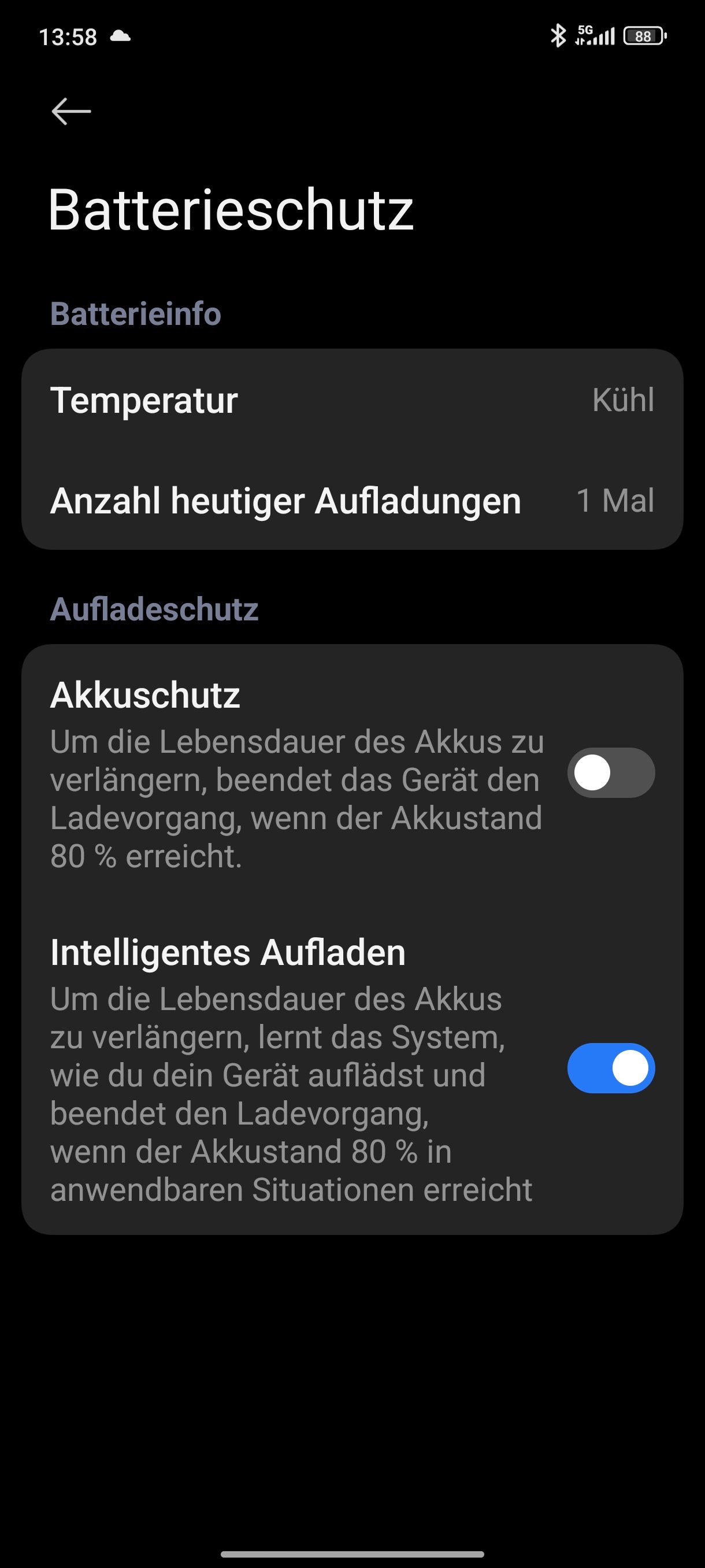Viewport: 705px width, 1568px height.
Task: Enable the Akkuschutz toggle
Action: 610,772
